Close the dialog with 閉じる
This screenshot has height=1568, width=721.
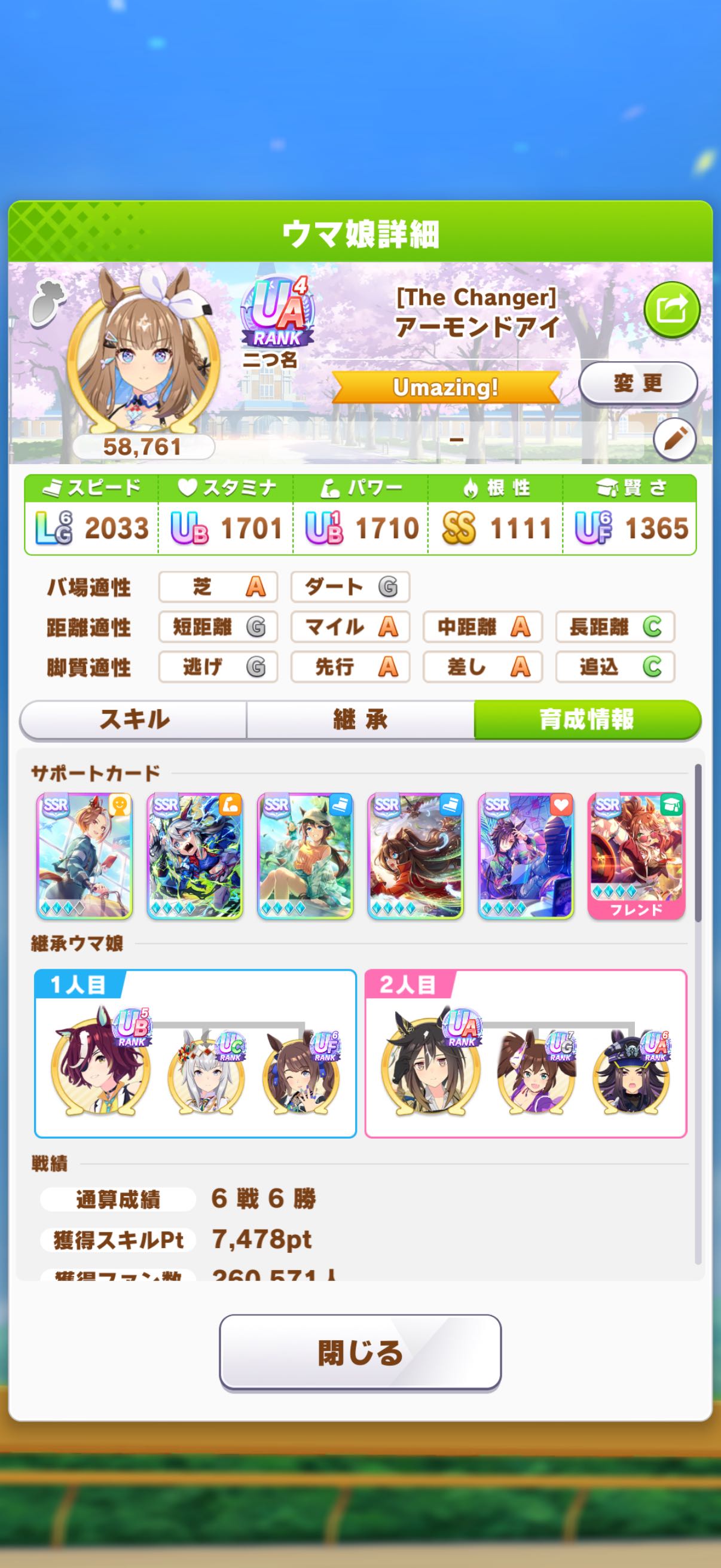click(360, 1353)
